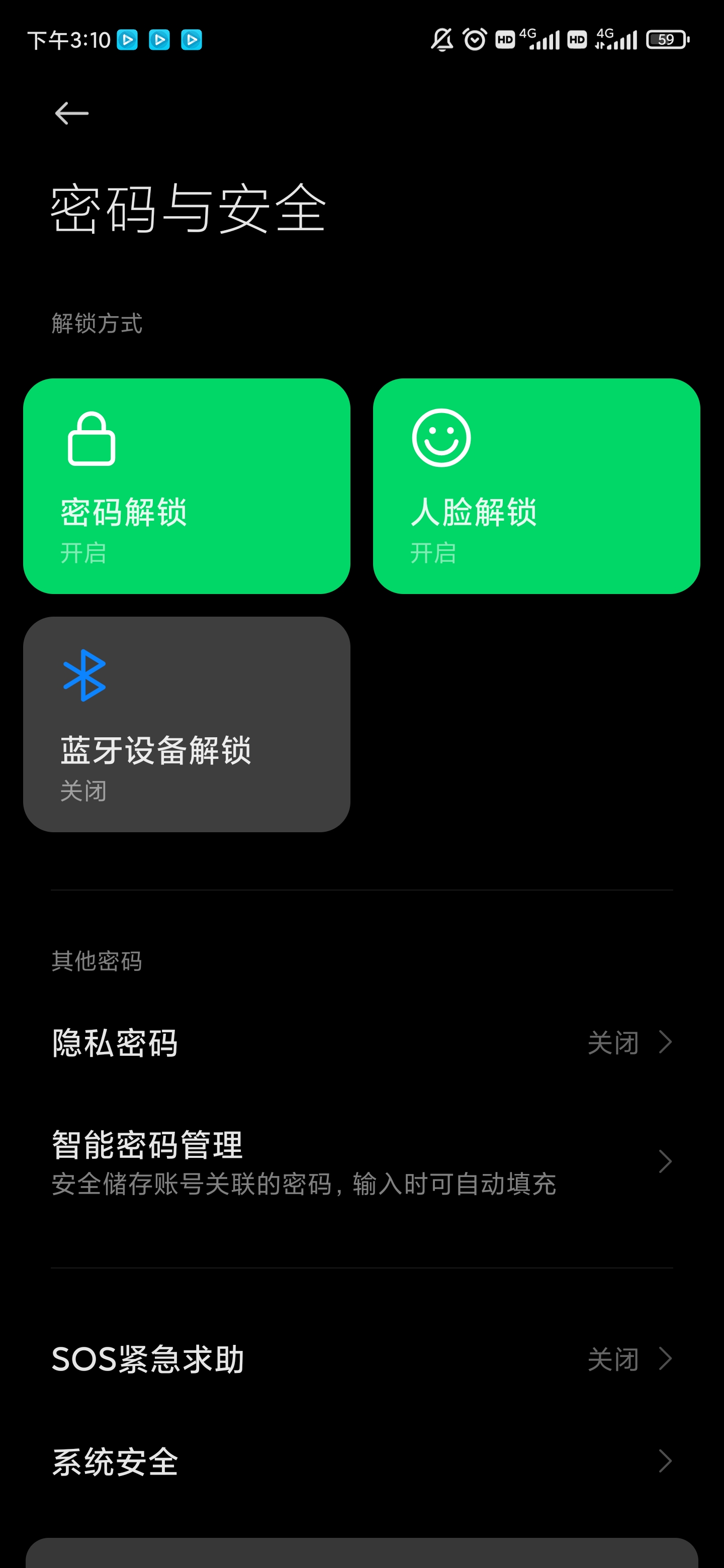
Task: Open 系统安全
Action: click(361, 1461)
